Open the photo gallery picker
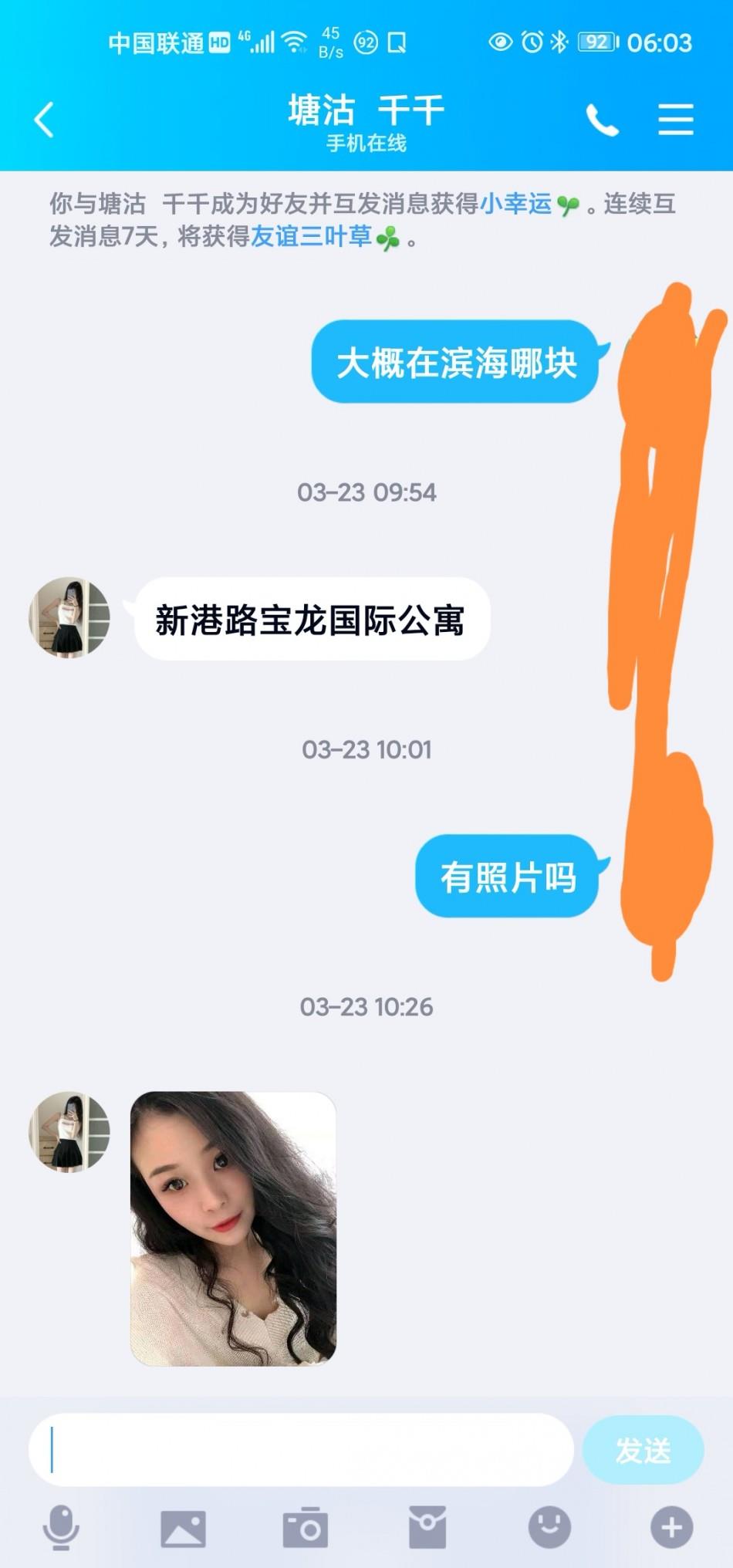 tap(183, 1527)
